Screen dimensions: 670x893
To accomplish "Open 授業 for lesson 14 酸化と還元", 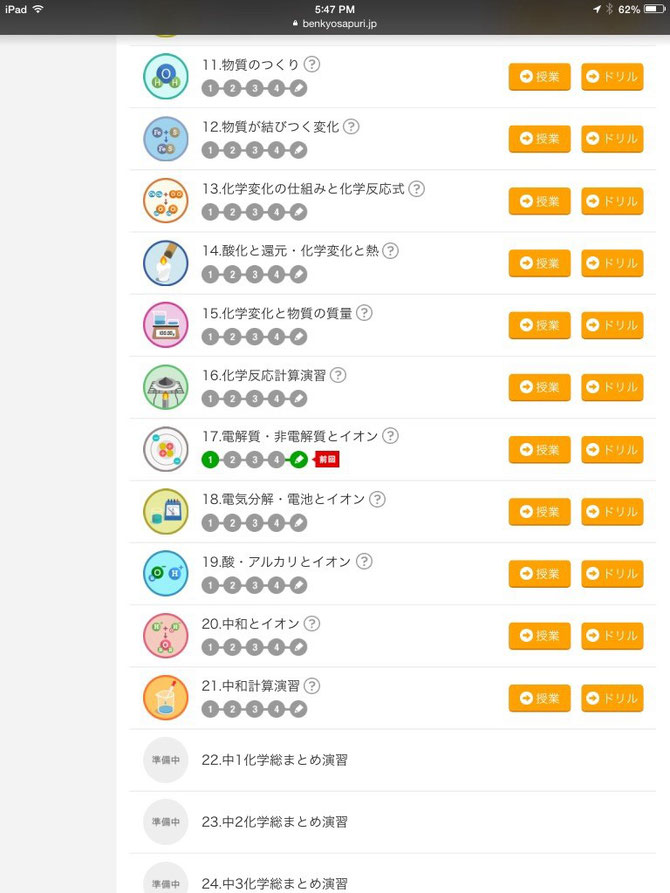I will click(x=539, y=263).
